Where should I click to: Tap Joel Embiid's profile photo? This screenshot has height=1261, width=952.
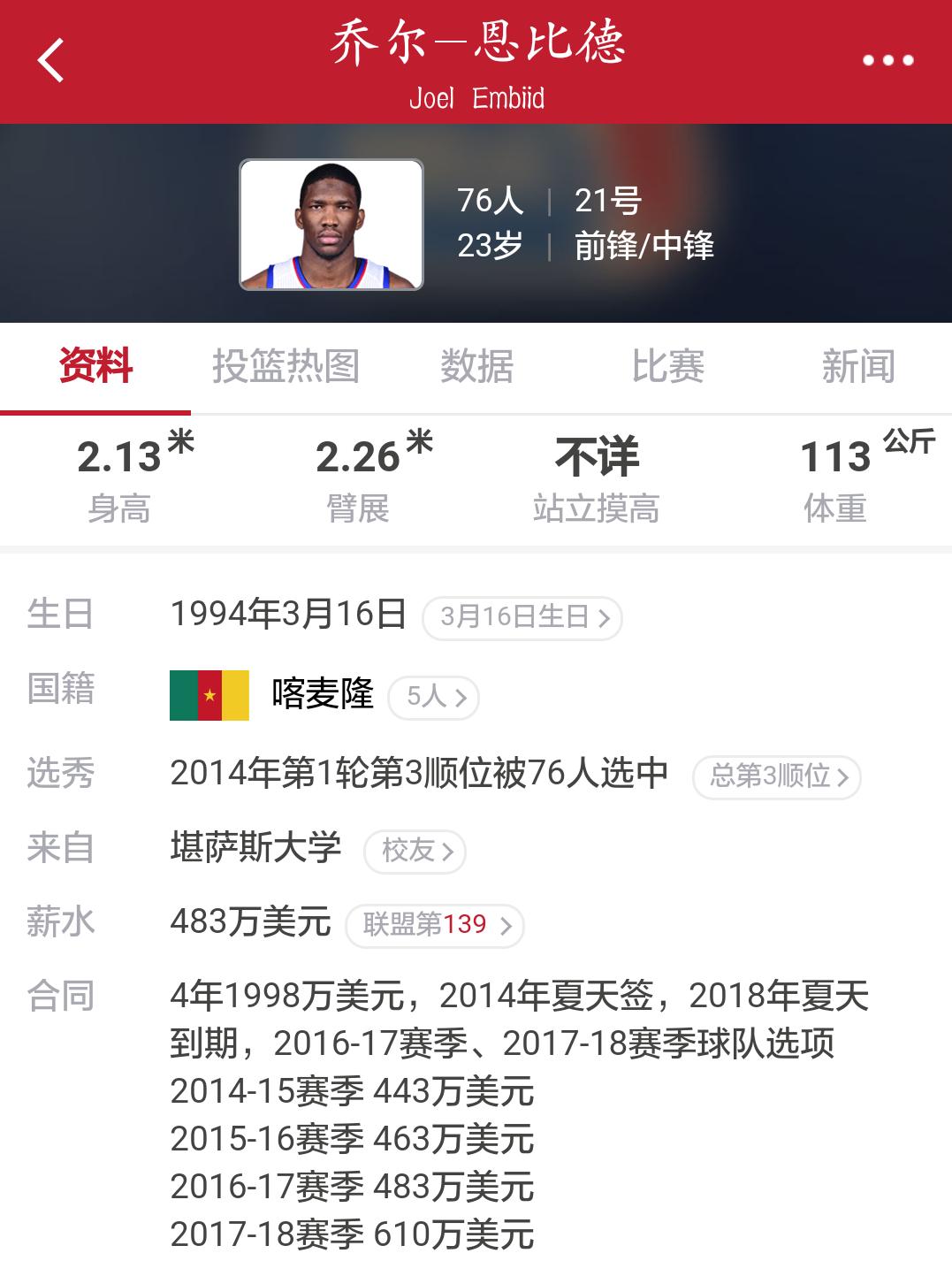(x=331, y=224)
